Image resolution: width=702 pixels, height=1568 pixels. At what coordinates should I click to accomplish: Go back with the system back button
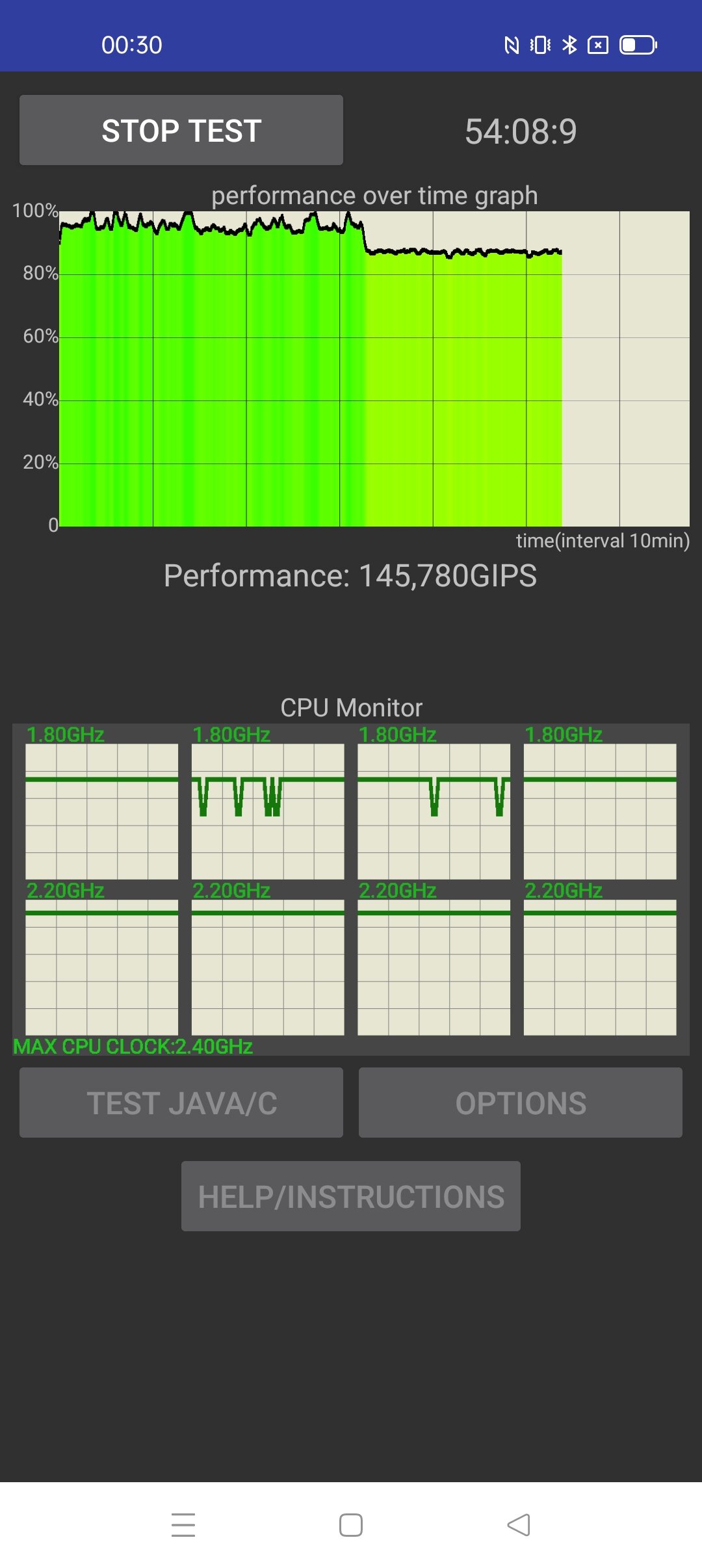[519, 1525]
